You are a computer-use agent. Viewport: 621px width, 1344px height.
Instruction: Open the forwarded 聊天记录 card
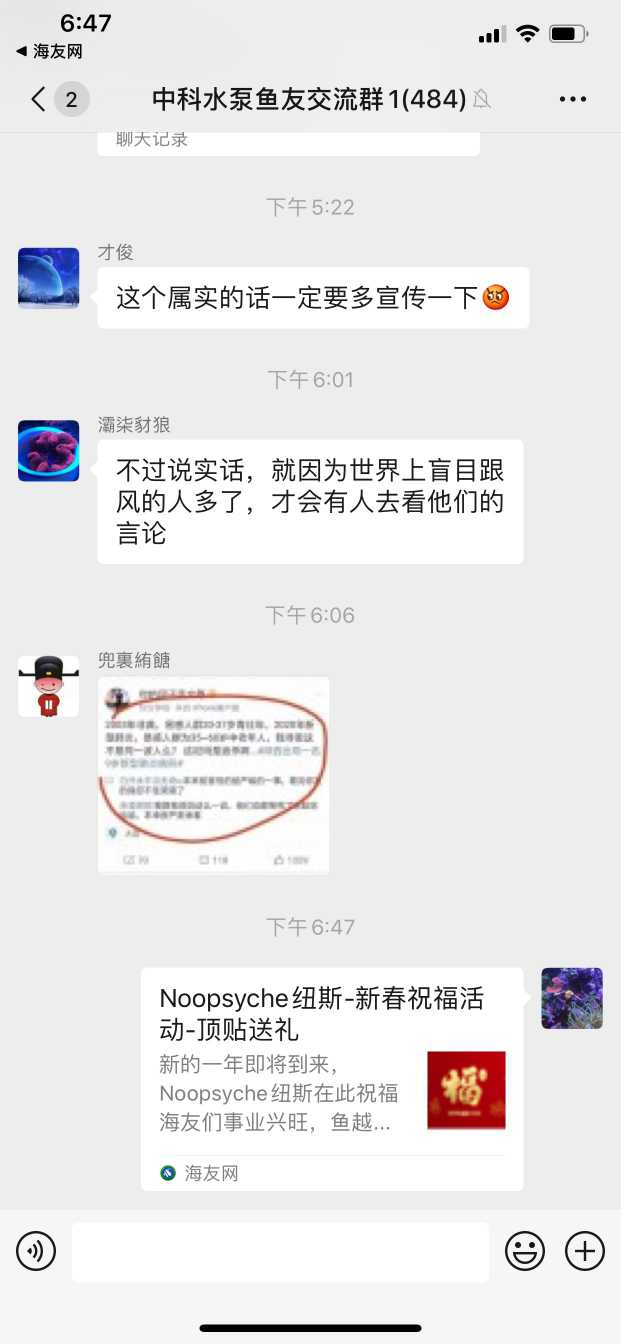(288, 140)
